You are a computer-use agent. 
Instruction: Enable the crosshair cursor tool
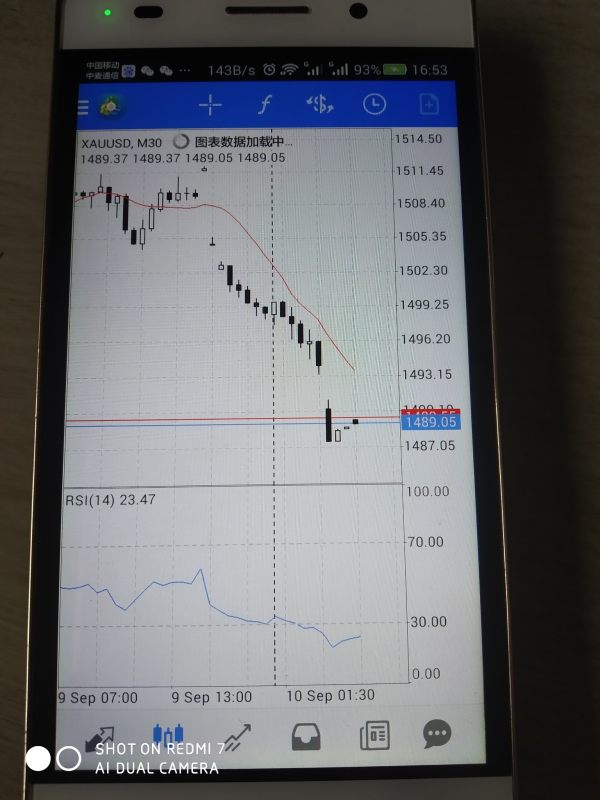210,104
